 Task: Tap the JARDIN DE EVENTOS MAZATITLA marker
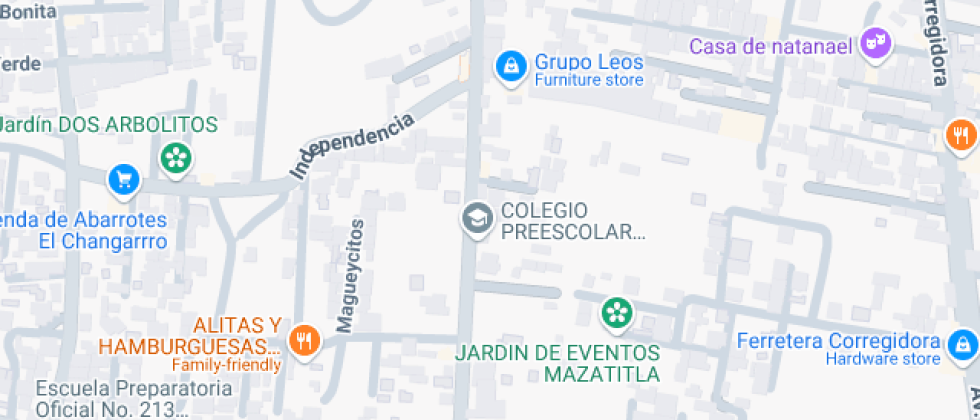click(617, 313)
